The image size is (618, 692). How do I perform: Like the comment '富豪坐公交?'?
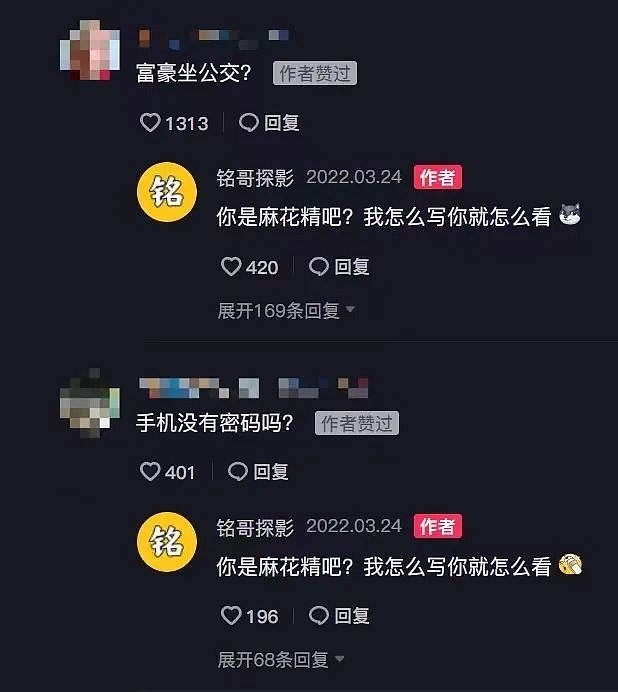151,123
